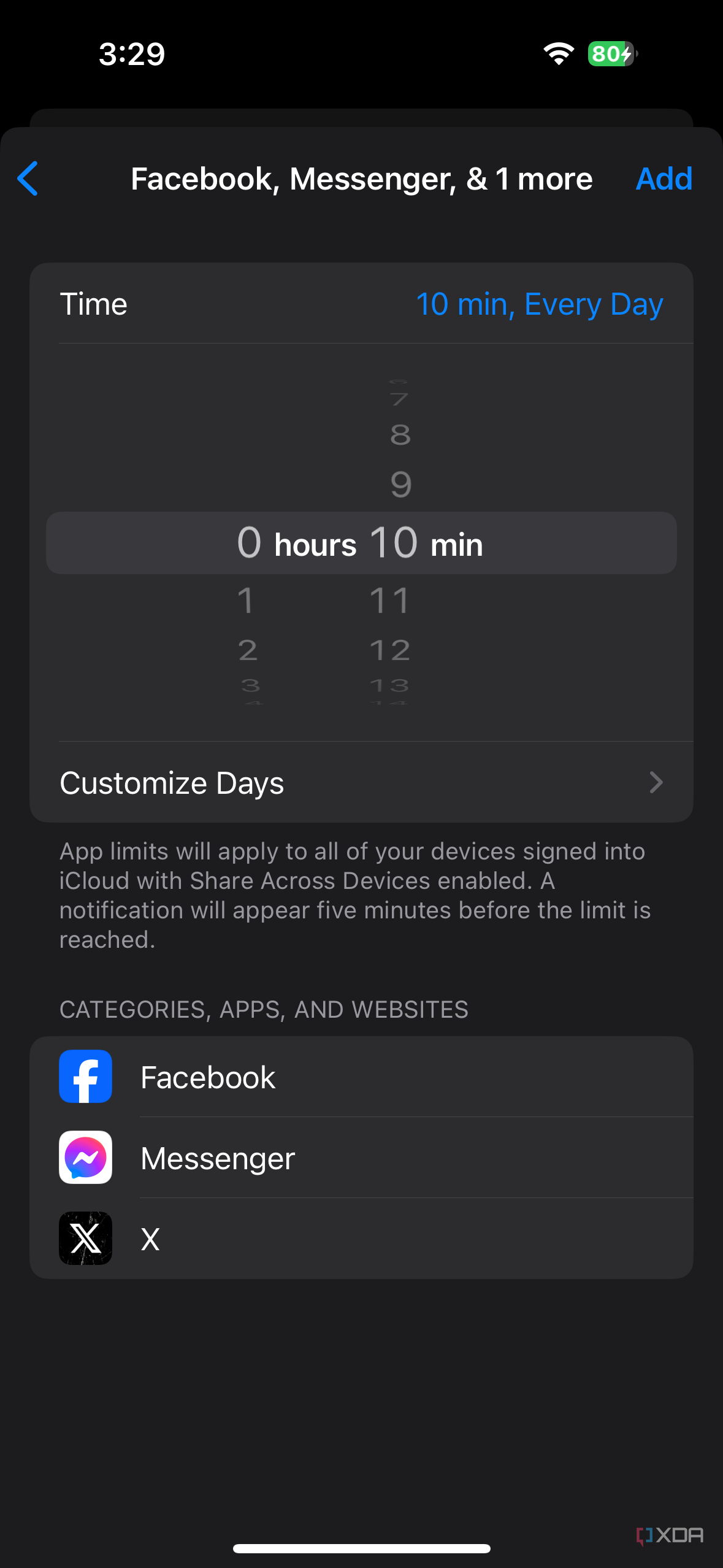Image resolution: width=723 pixels, height=1568 pixels.
Task: Tap the Time row label
Action: tap(93, 303)
